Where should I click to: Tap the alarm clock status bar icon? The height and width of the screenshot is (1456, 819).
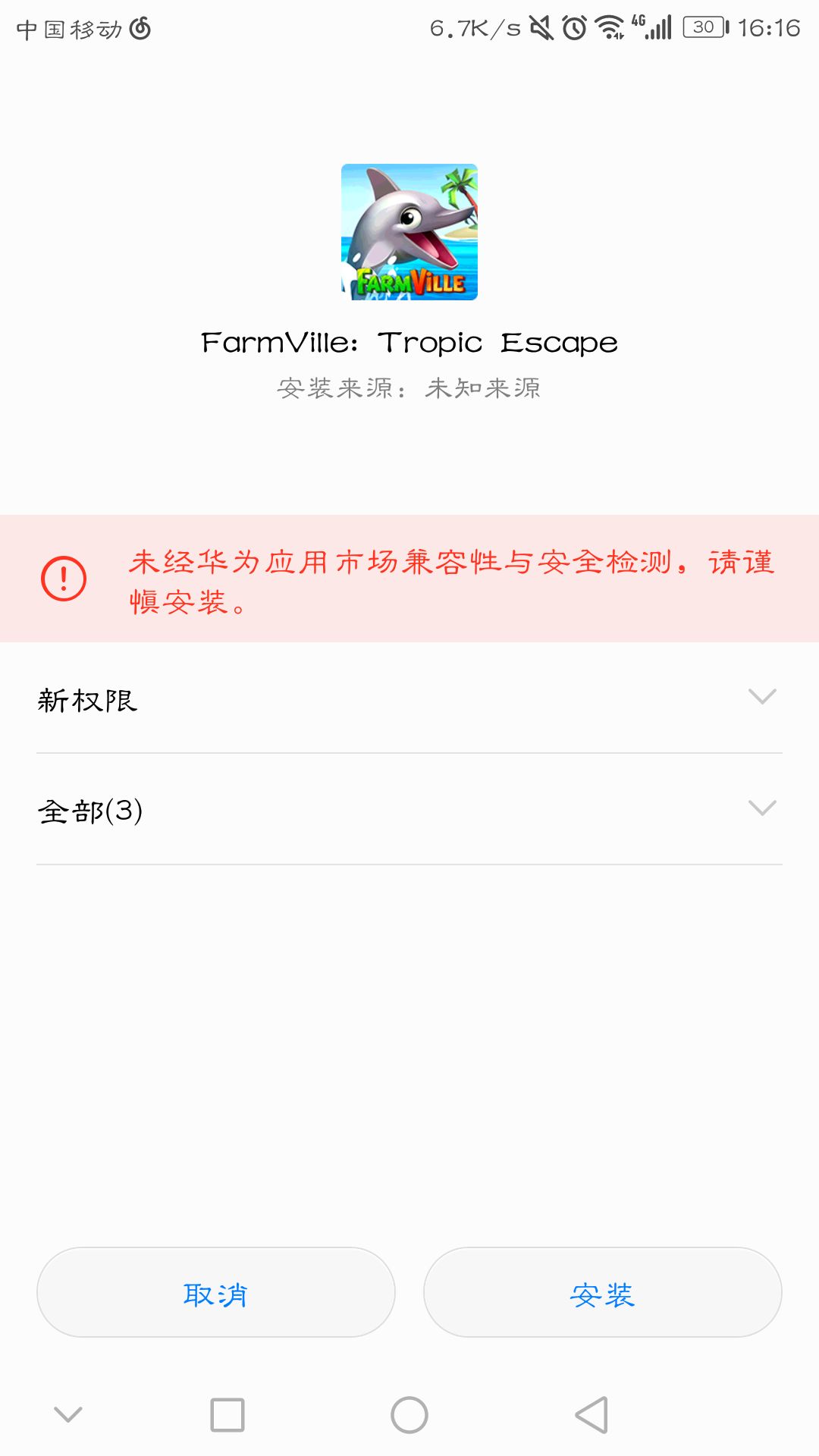tap(574, 25)
